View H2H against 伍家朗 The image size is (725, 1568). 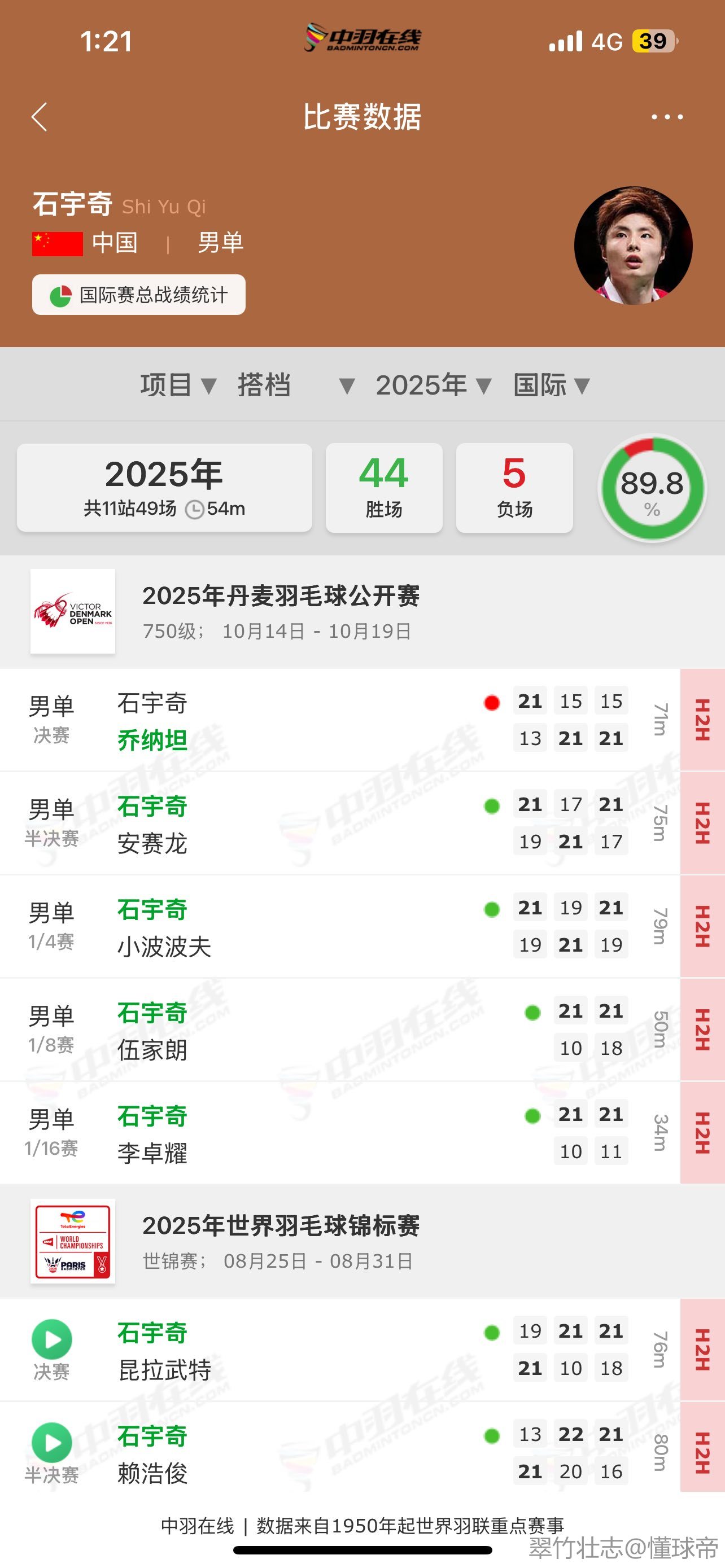point(702,1030)
